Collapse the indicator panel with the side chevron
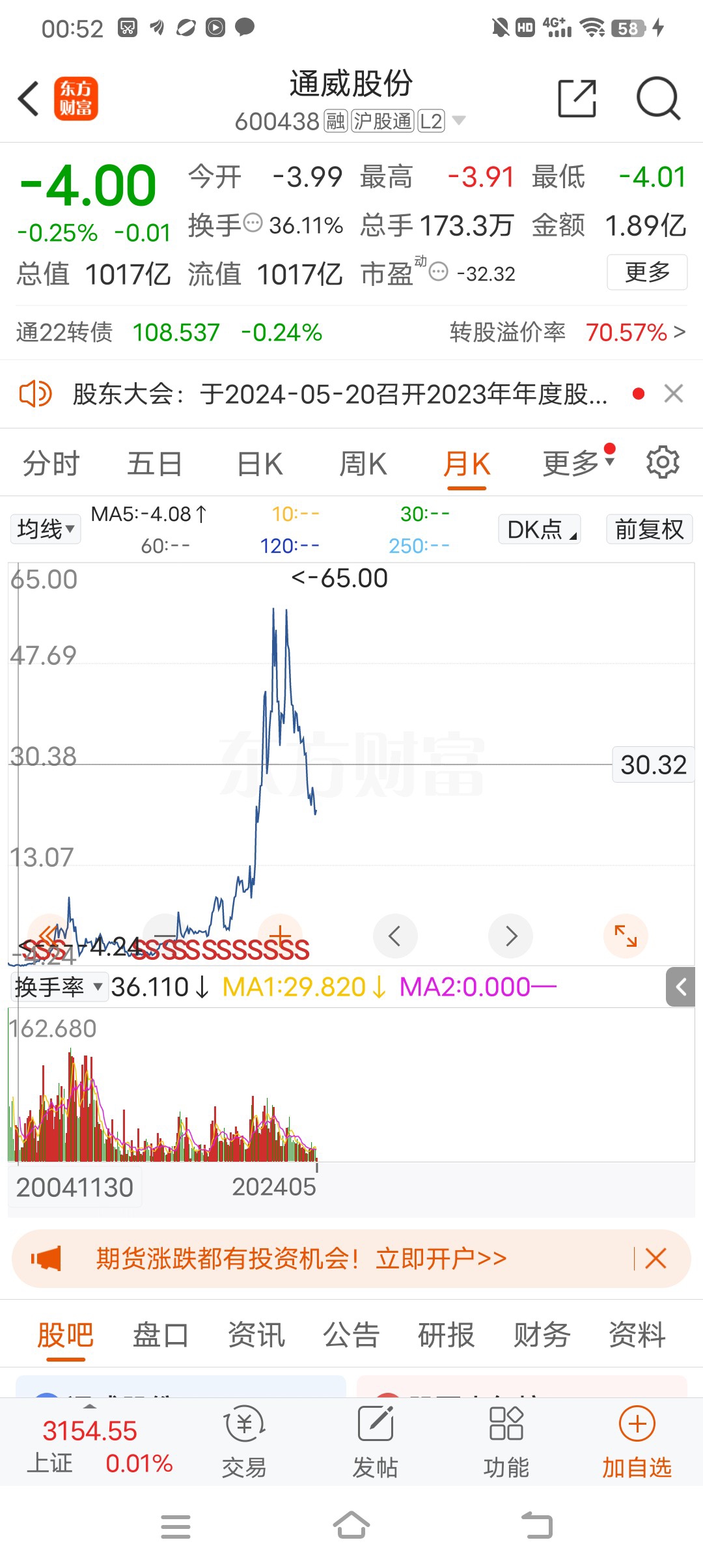703x1568 pixels. point(682,987)
